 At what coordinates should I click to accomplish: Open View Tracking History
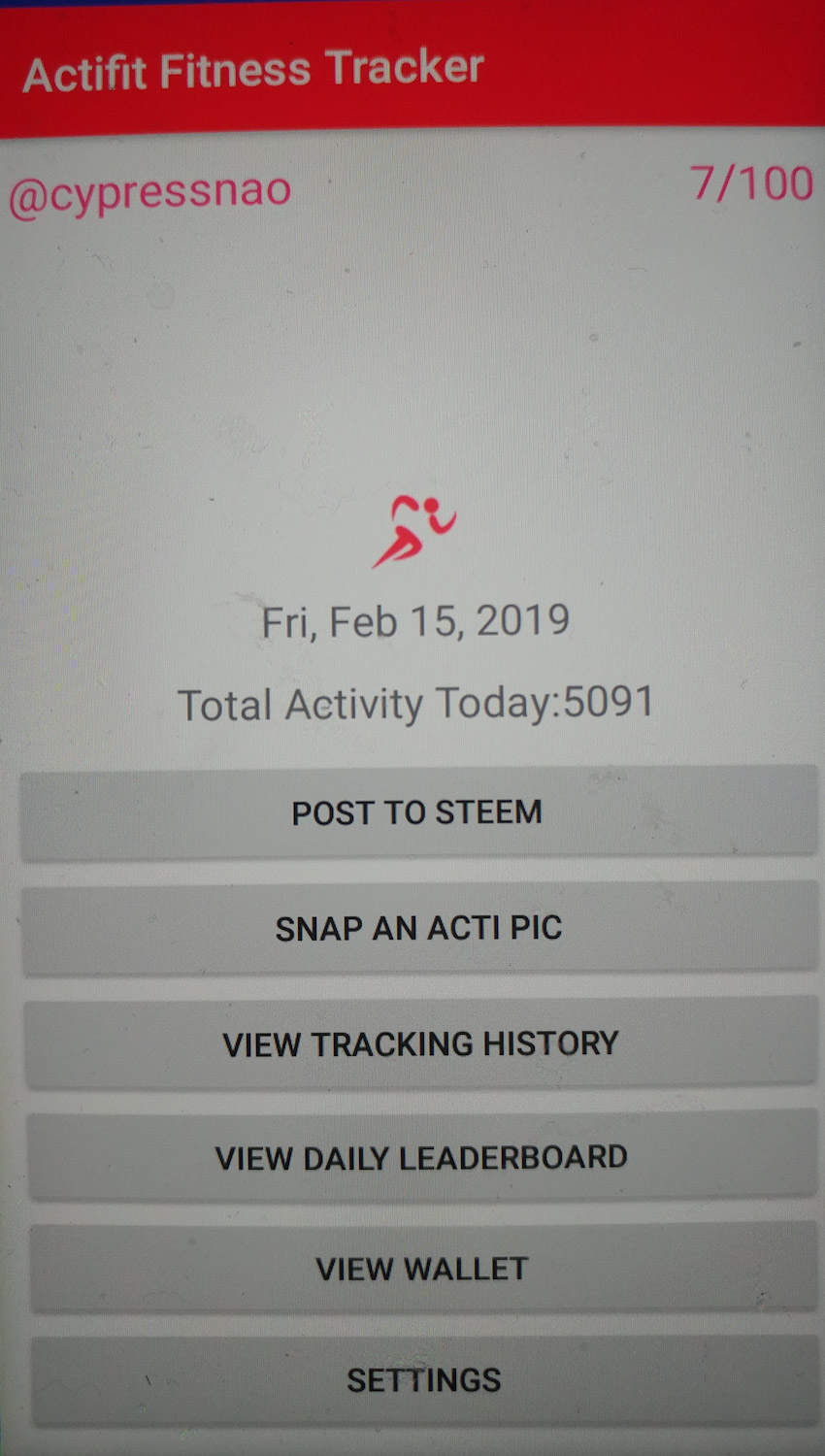[x=420, y=1043]
